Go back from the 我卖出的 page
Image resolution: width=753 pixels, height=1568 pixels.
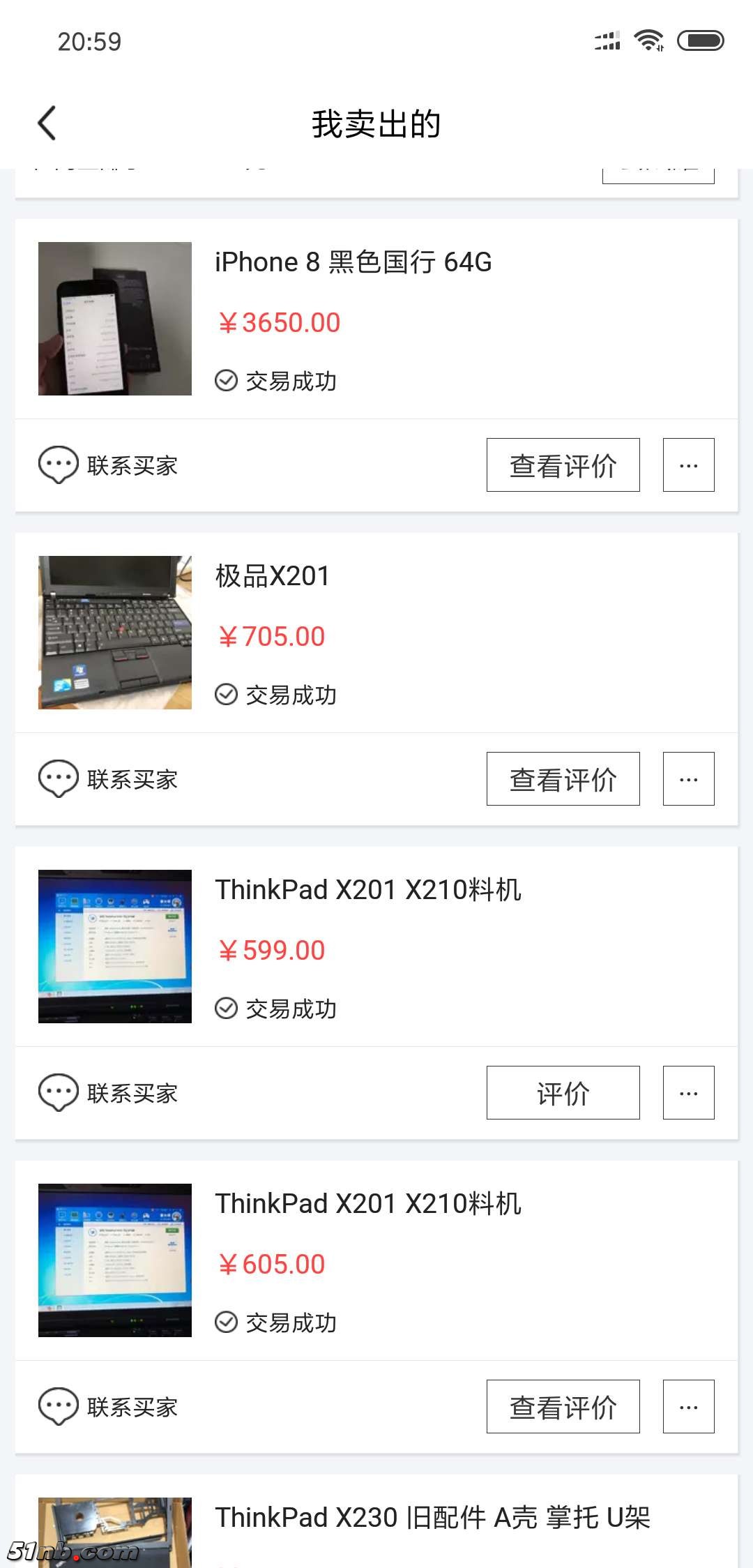(x=47, y=123)
